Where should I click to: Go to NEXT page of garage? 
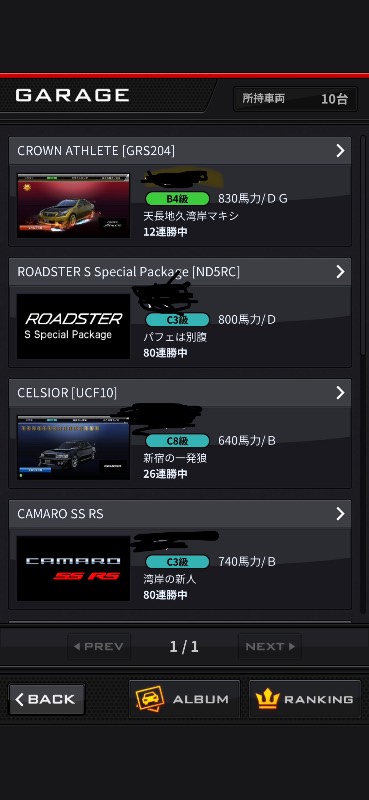pyautogui.click(x=269, y=646)
